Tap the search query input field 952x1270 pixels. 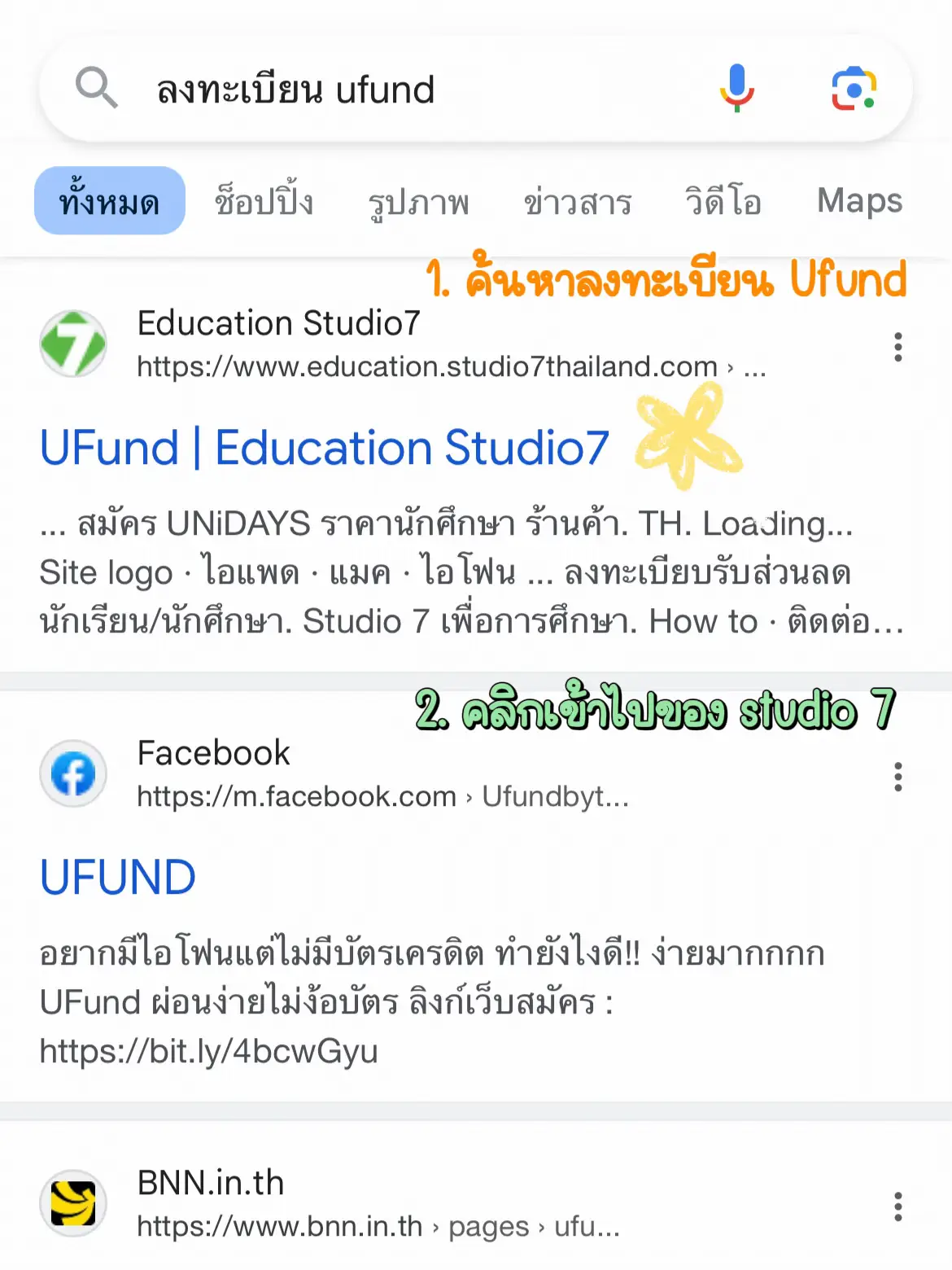(407, 90)
